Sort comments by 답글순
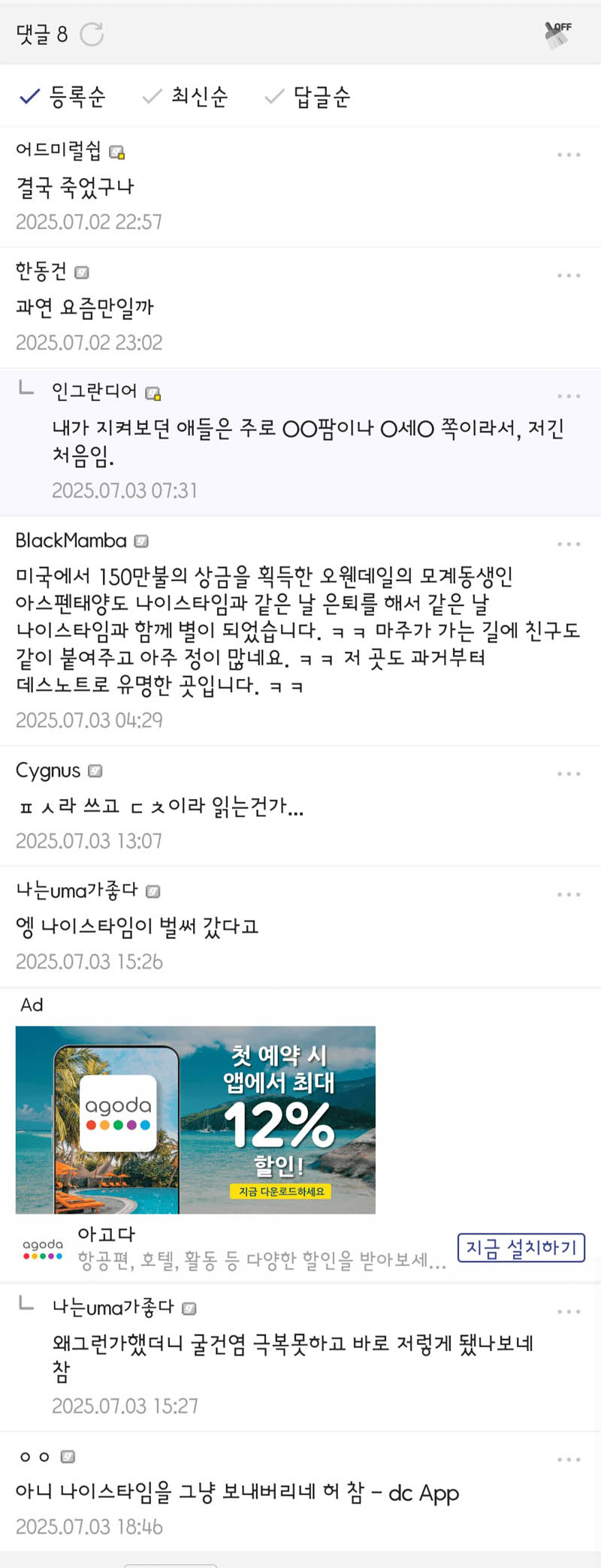Image resolution: width=601 pixels, height=1568 pixels. coord(308,97)
